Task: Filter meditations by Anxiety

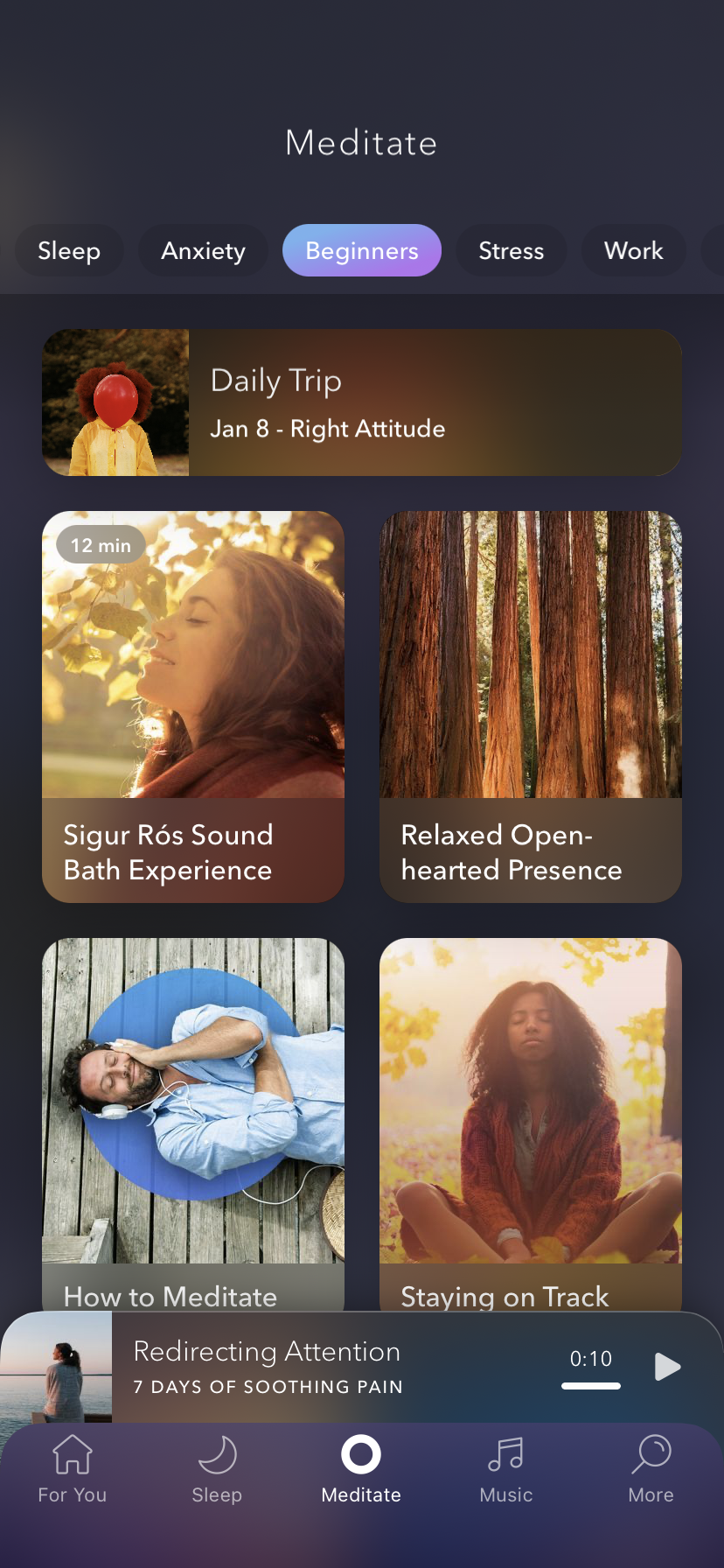Action: point(203,251)
